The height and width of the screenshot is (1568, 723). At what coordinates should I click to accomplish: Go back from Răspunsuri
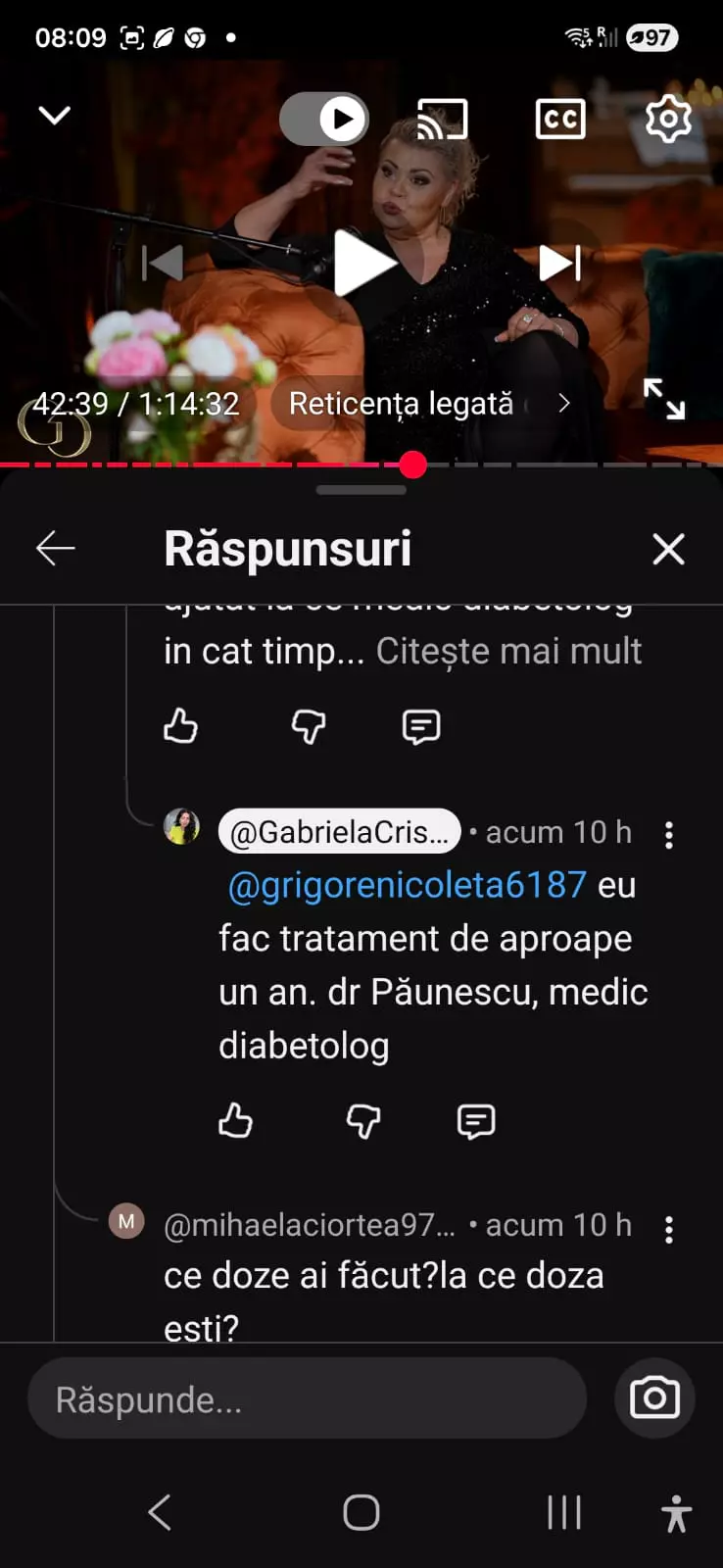tap(55, 548)
